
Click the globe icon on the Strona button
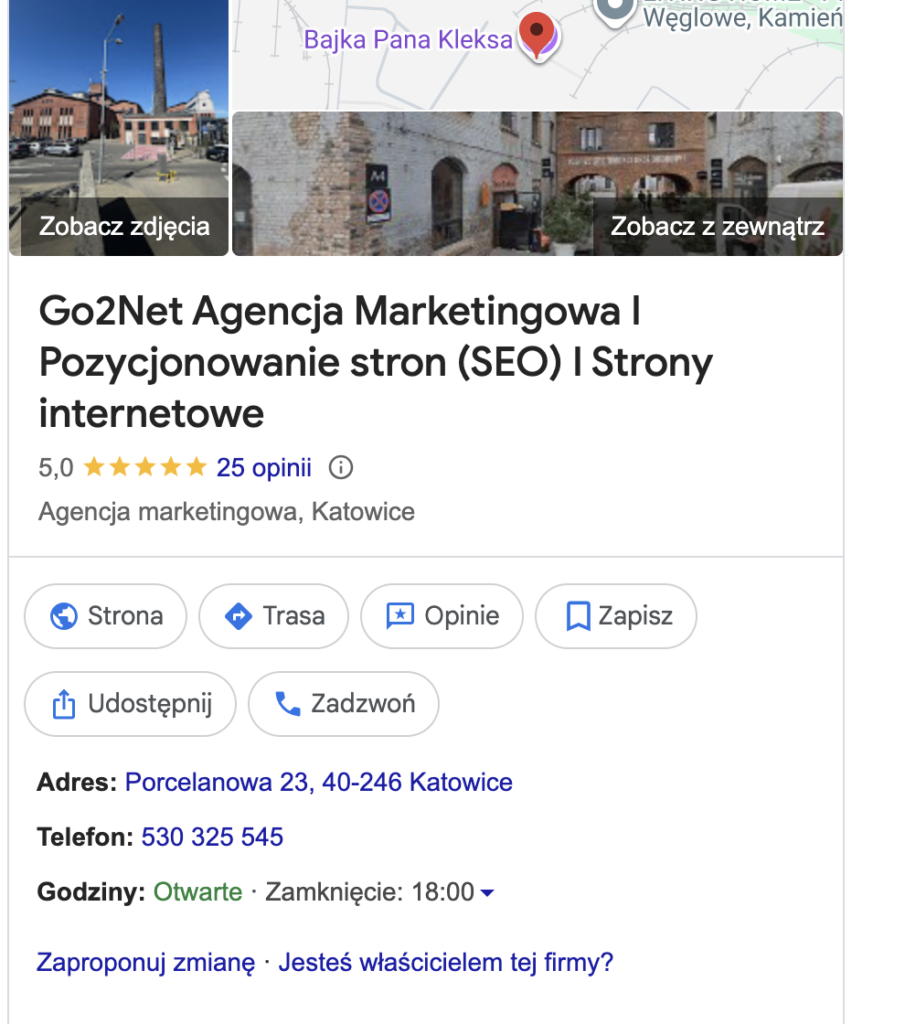pos(65,617)
